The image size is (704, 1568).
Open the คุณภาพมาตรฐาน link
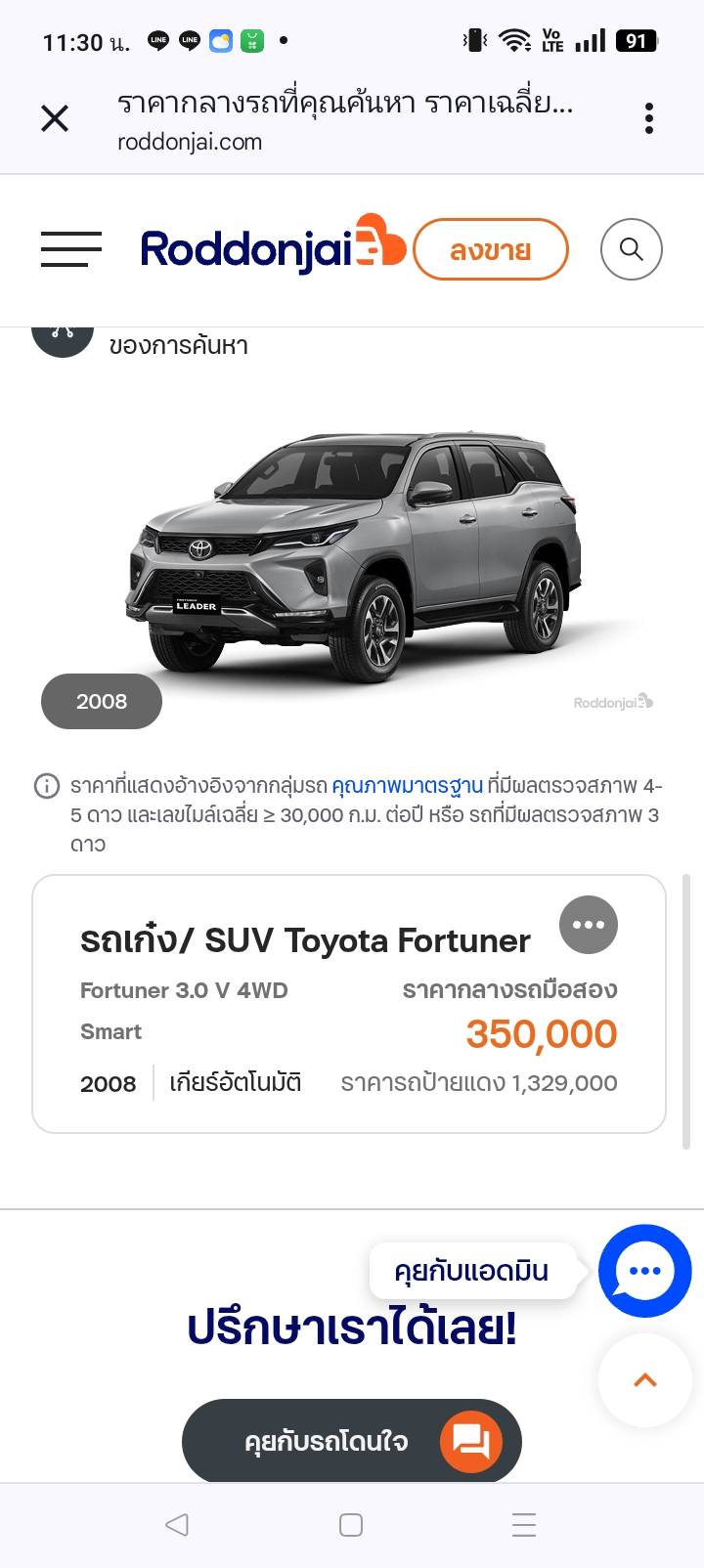click(x=408, y=786)
